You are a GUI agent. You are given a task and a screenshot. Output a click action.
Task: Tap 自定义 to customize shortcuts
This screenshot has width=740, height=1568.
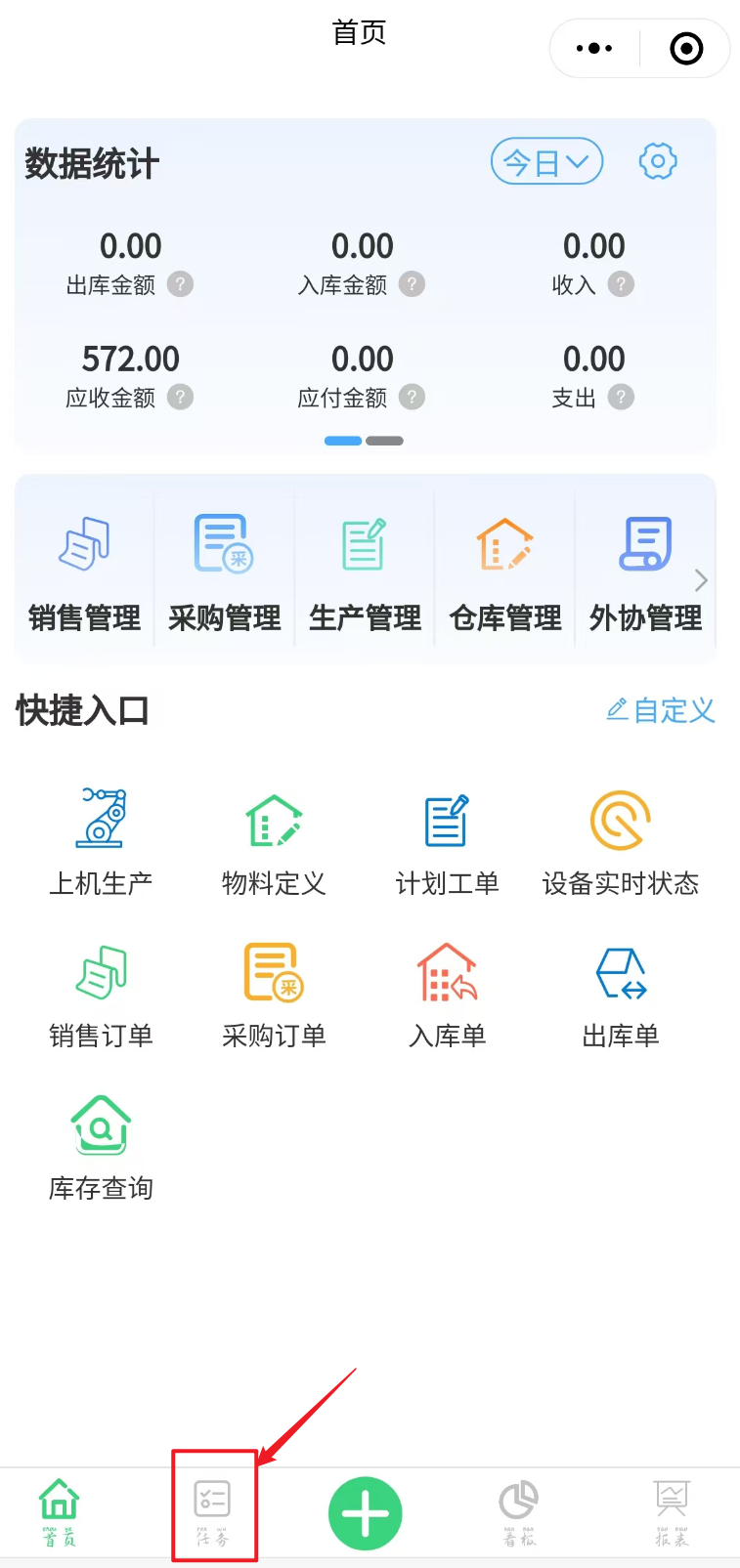(x=661, y=710)
